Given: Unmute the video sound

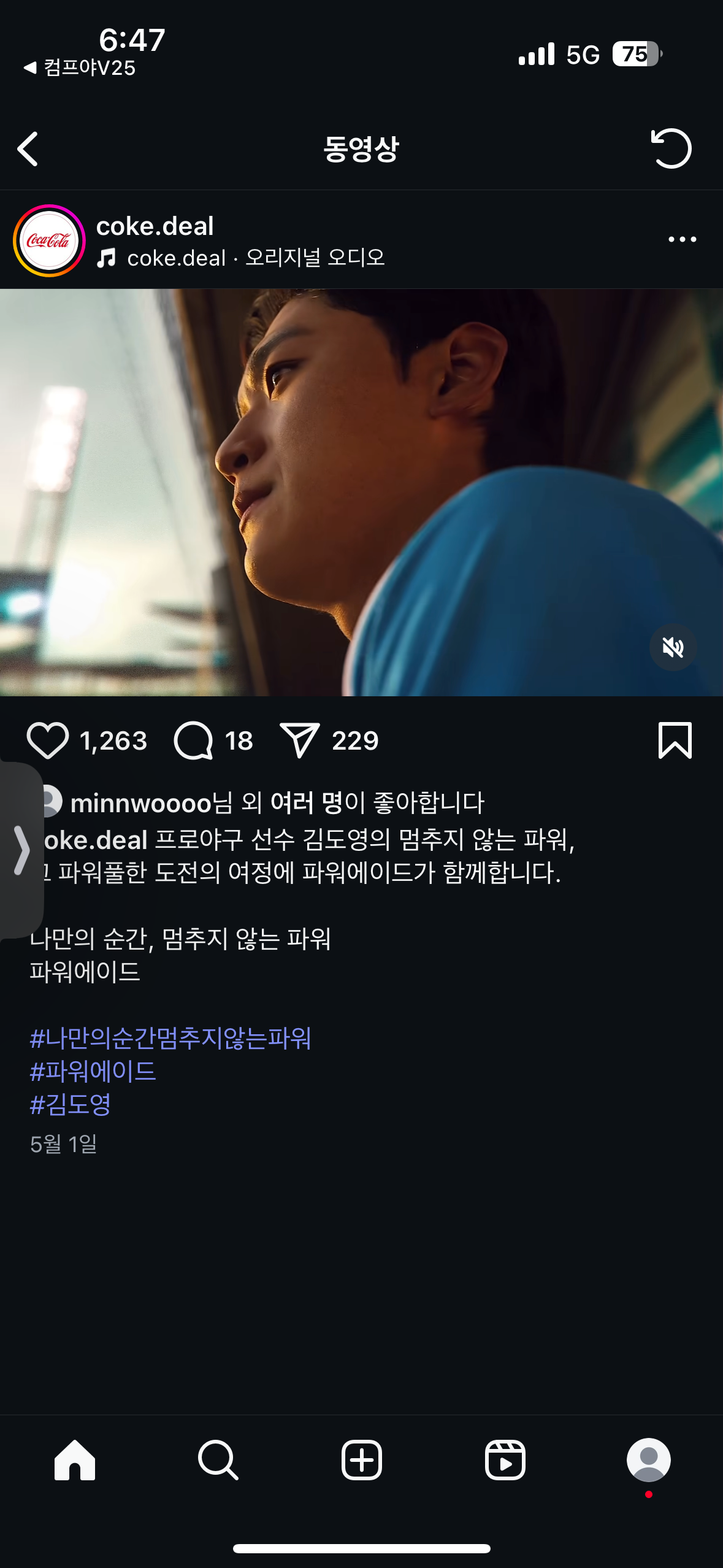Looking at the screenshot, I should [673, 647].
